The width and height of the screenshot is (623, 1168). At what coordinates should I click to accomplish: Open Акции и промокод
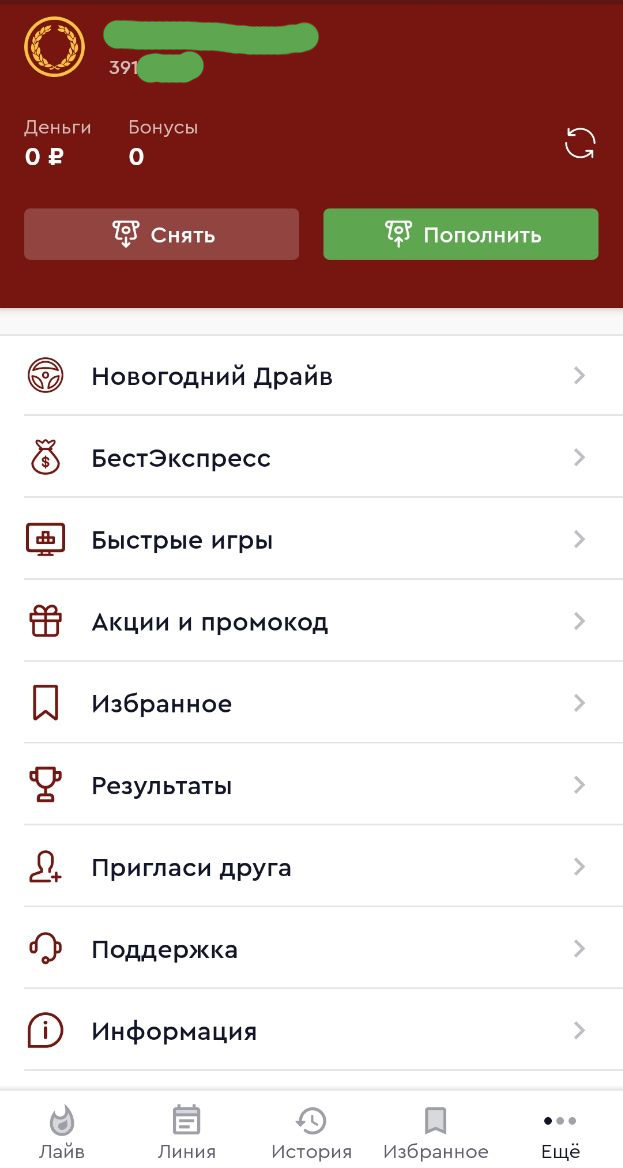pyautogui.click(x=310, y=622)
